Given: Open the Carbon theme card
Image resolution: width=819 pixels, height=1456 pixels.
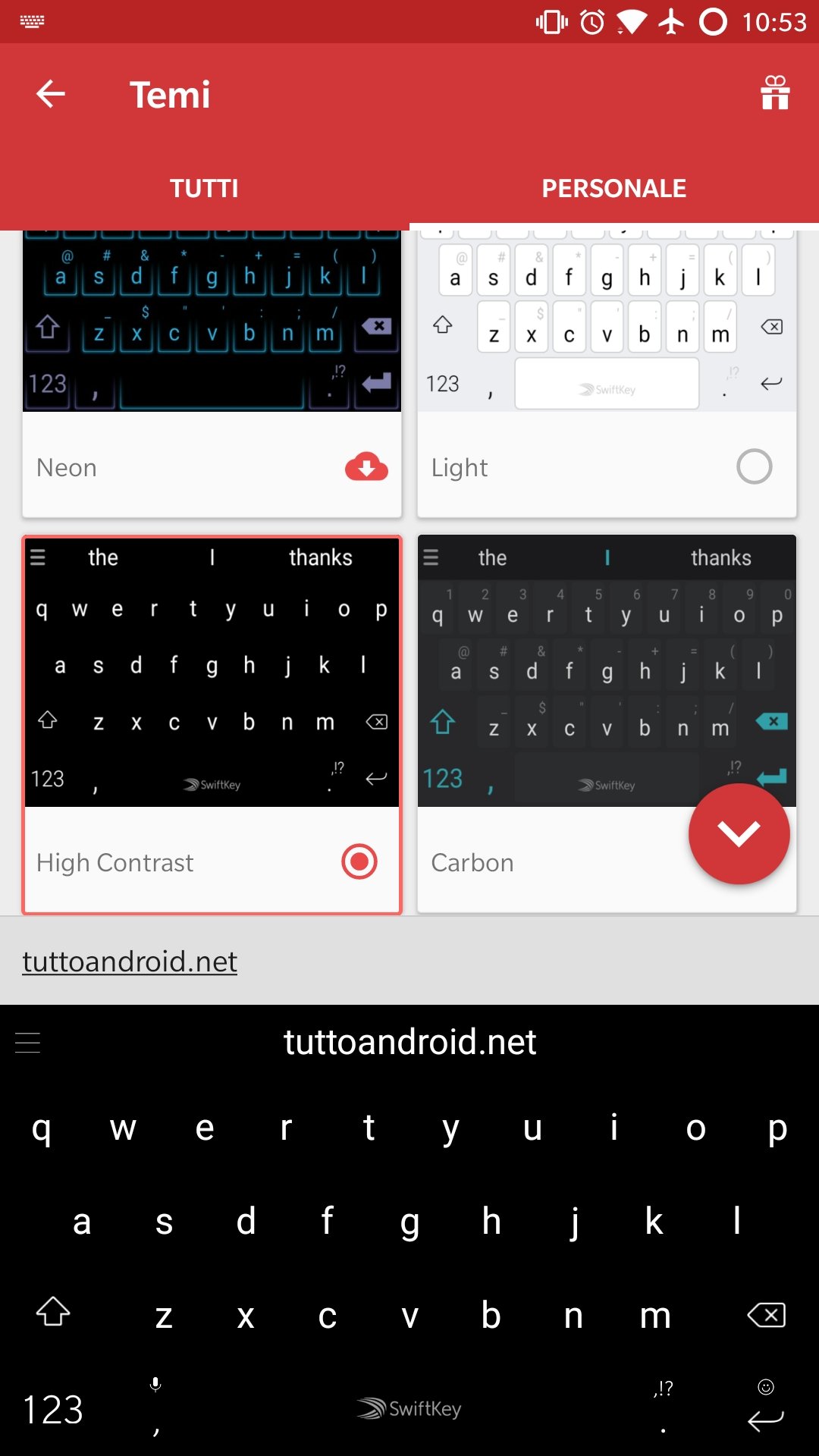Looking at the screenshot, I should pyautogui.click(x=607, y=724).
